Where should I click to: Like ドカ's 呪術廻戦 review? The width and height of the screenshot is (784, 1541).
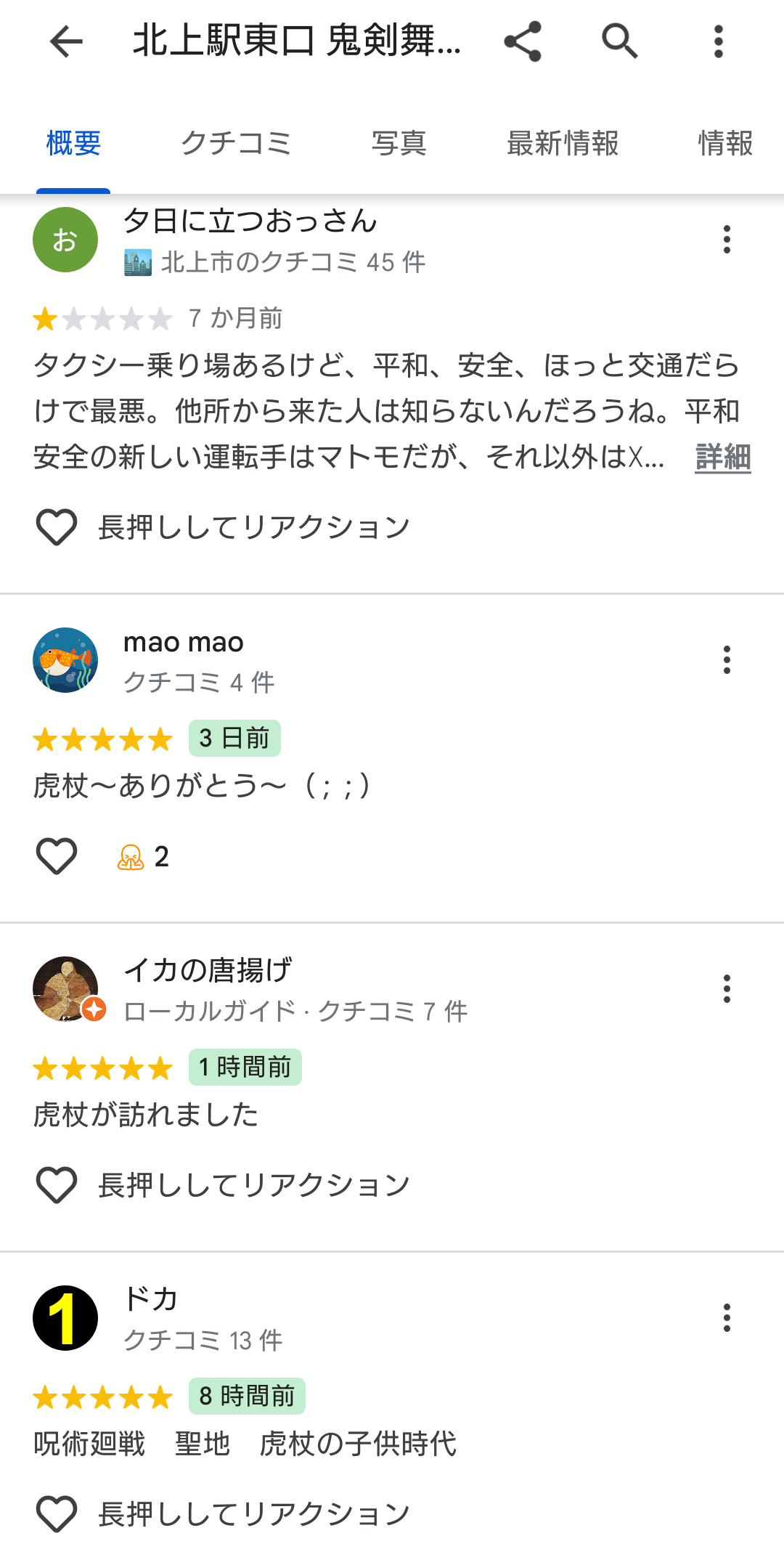pyautogui.click(x=57, y=1513)
